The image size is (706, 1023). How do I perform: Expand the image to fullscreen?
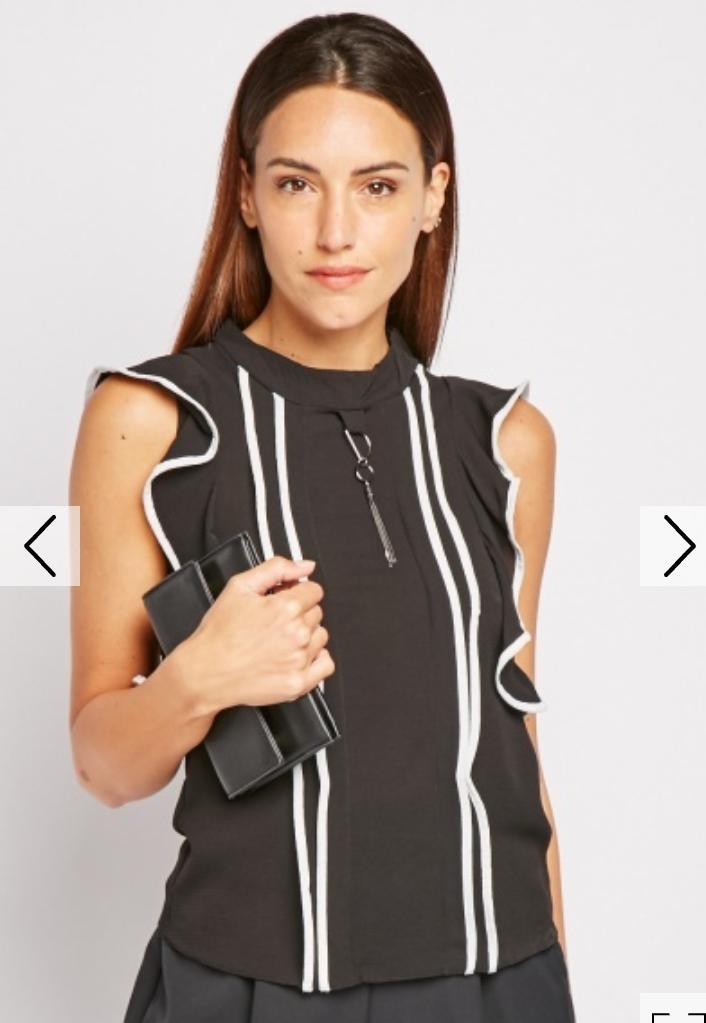pyautogui.click(x=678, y=1012)
